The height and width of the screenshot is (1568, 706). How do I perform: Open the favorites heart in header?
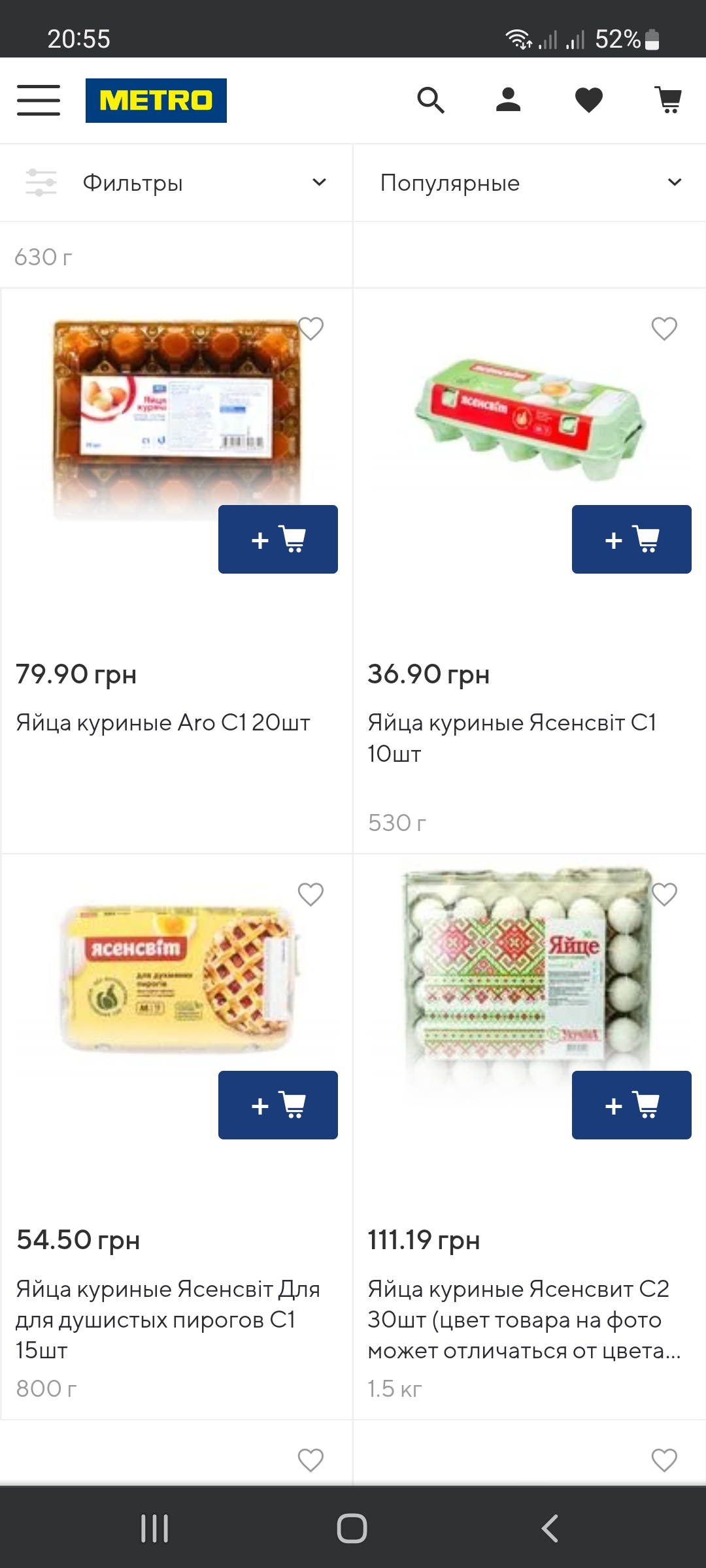tap(588, 100)
